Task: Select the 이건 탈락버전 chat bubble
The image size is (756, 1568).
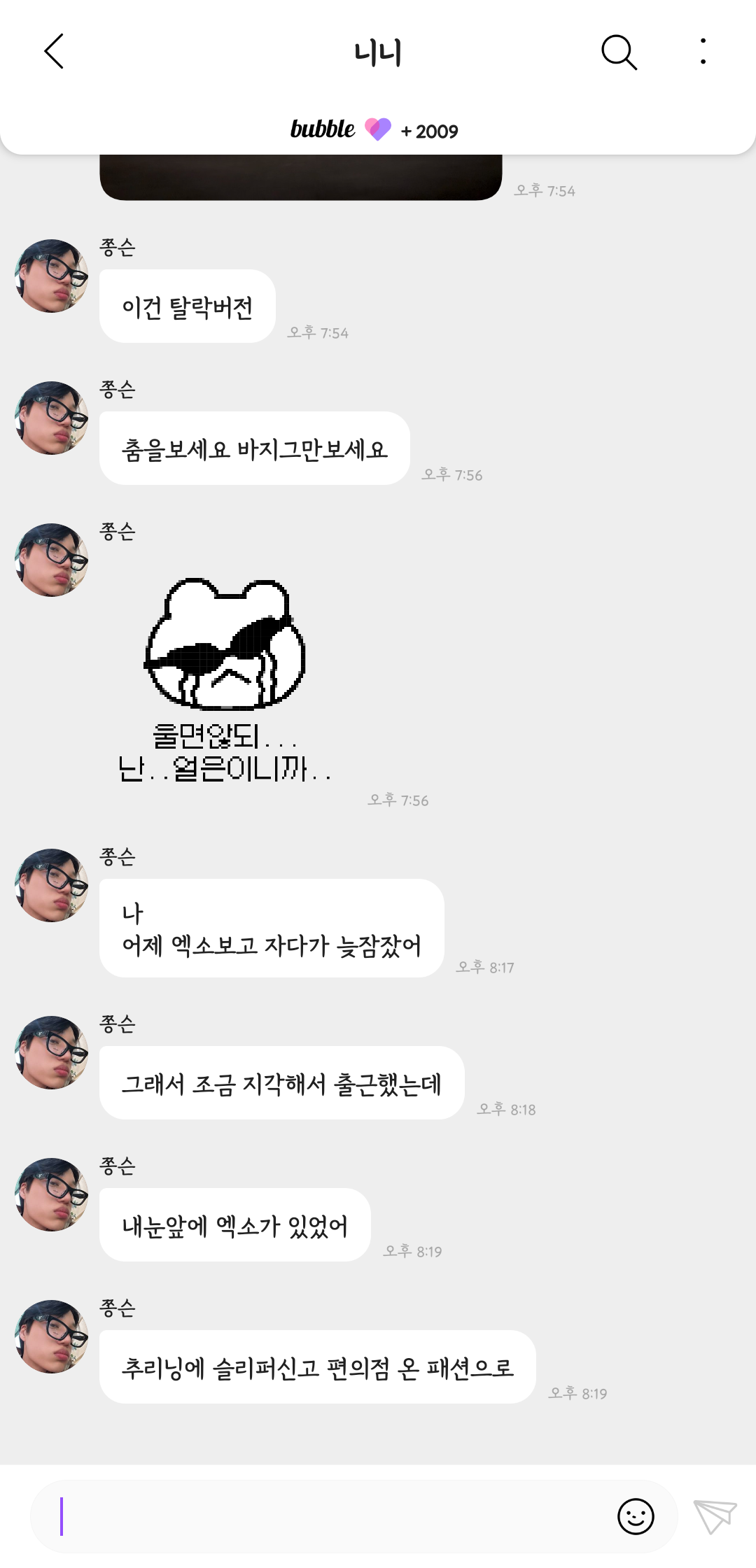Action: 187,306
